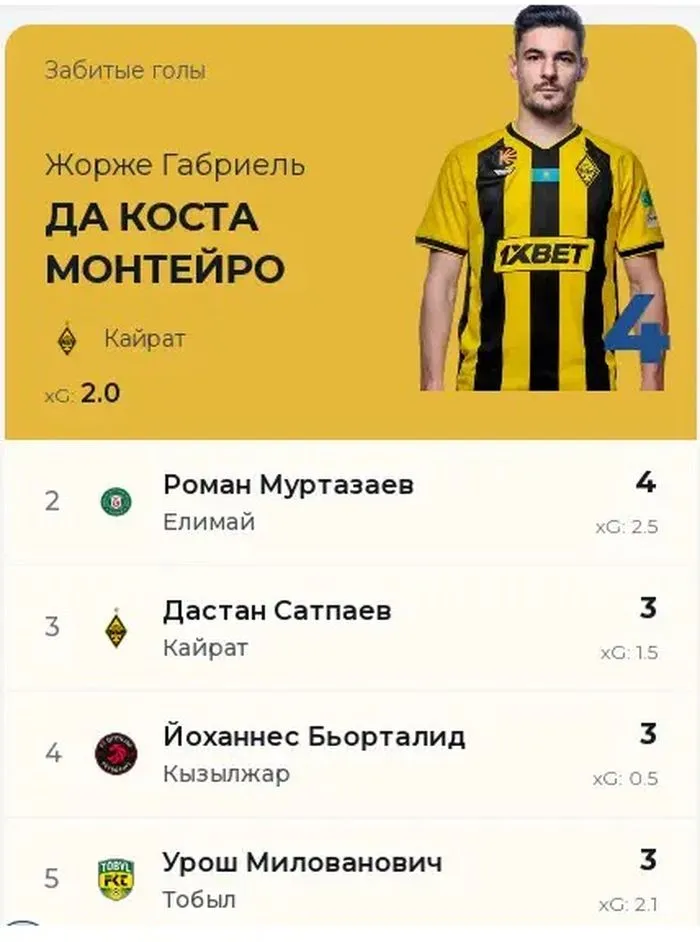
Task: View Йоханнес Бьорталид's player profile
Action: pyautogui.click(x=313, y=737)
